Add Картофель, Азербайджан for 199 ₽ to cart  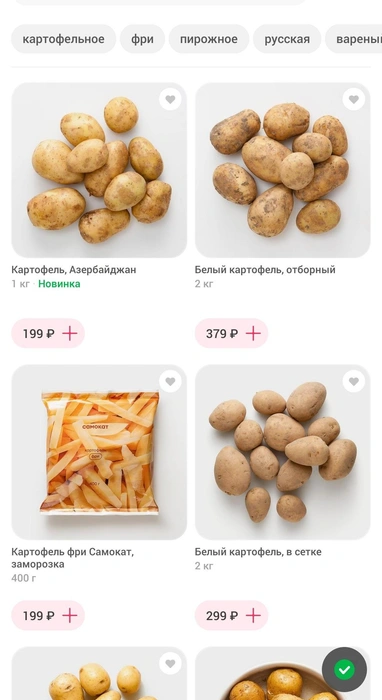click(48, 333)
